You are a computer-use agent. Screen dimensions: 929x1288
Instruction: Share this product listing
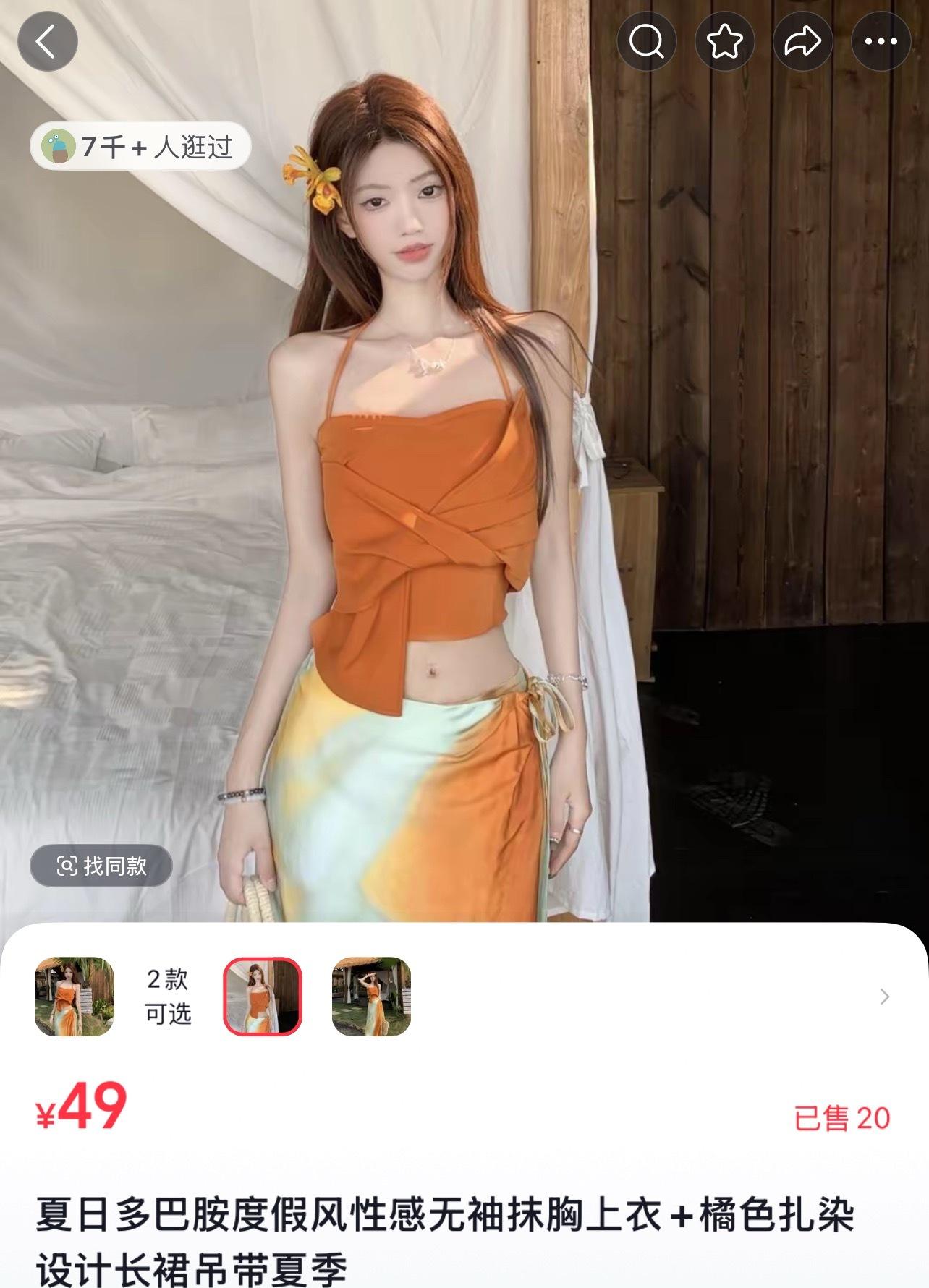point(802,41)
